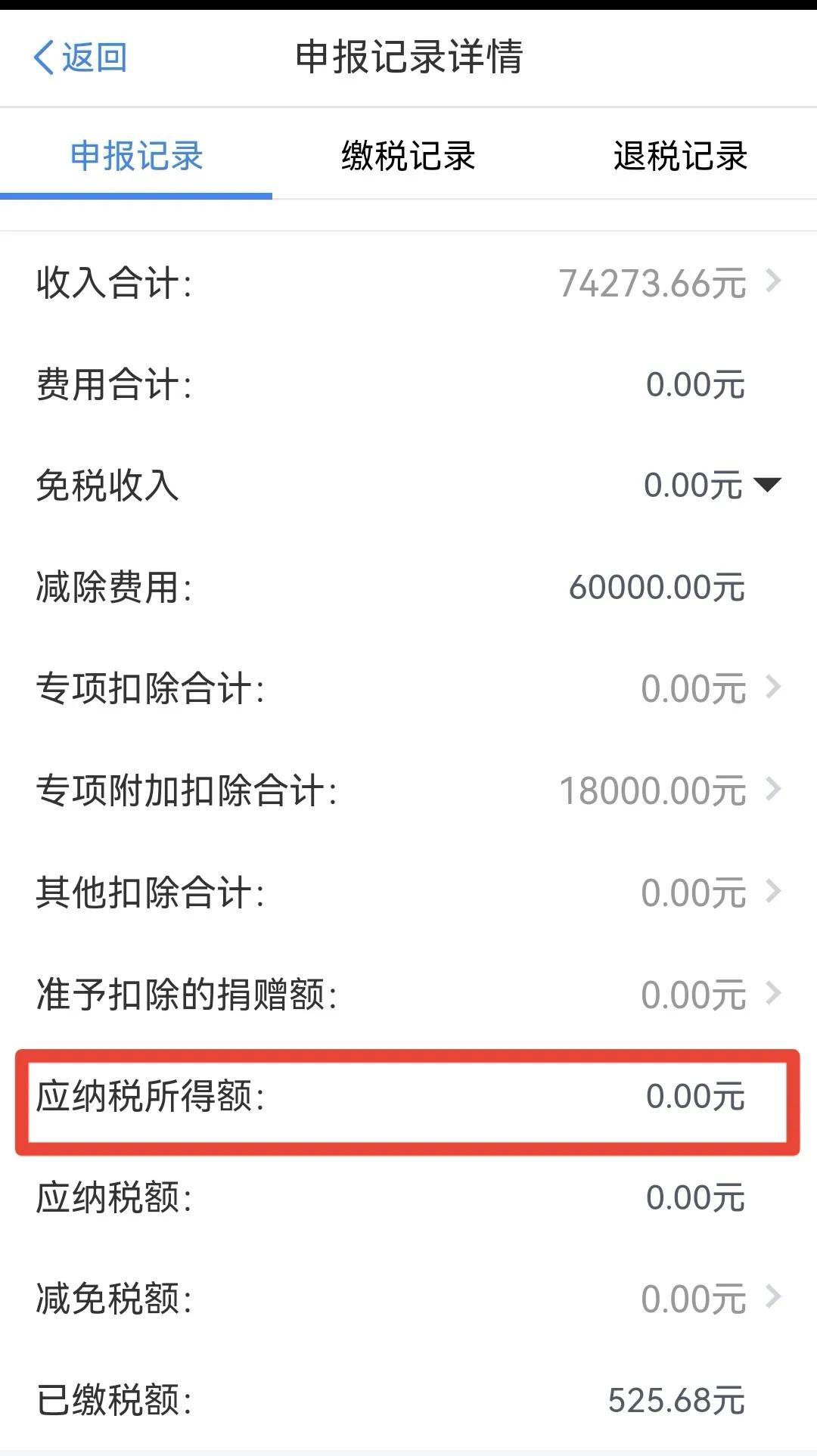Open income details via the 收入合计 arrow
Screen dimensions: 817x1456
tap(773, 282)
